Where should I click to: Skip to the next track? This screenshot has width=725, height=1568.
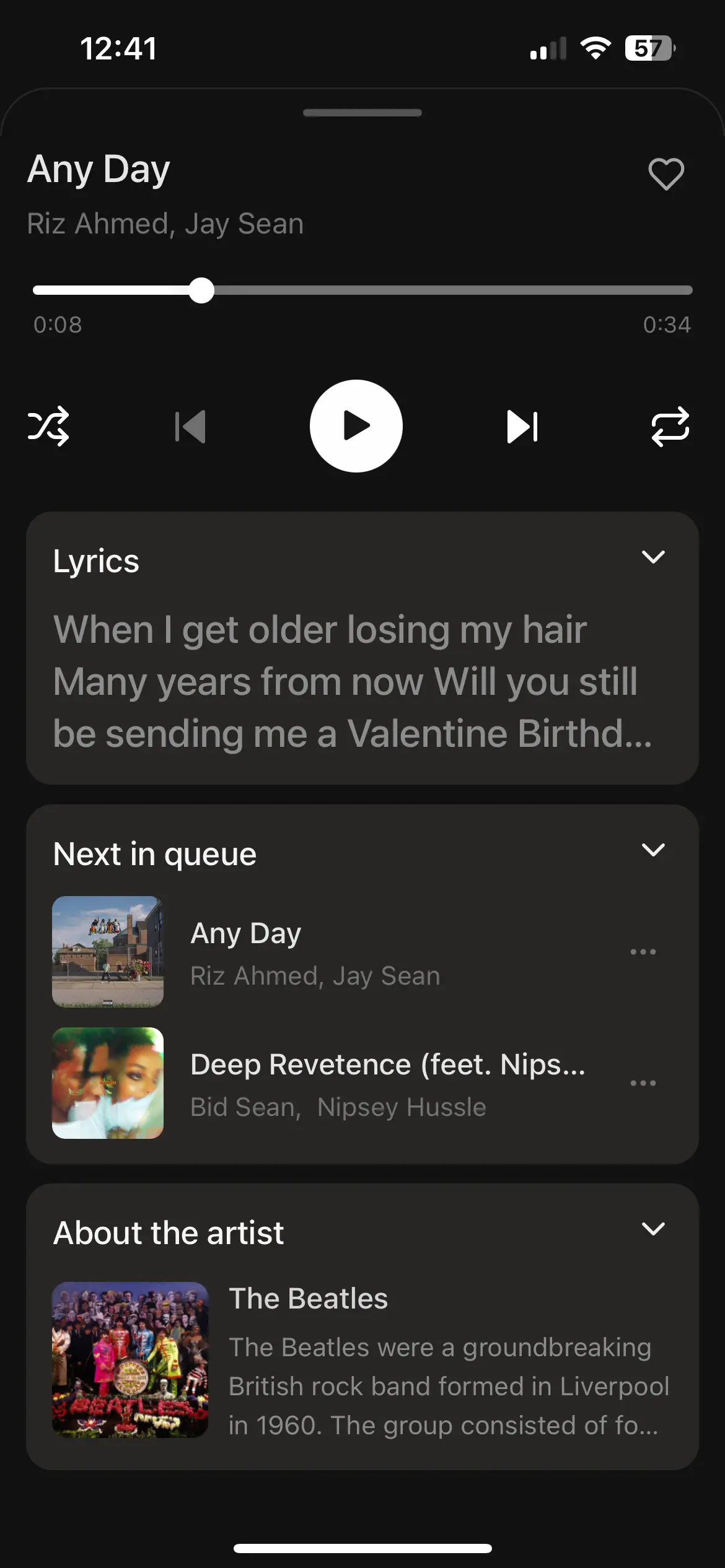pyautogui.click(x=521, y=426)
